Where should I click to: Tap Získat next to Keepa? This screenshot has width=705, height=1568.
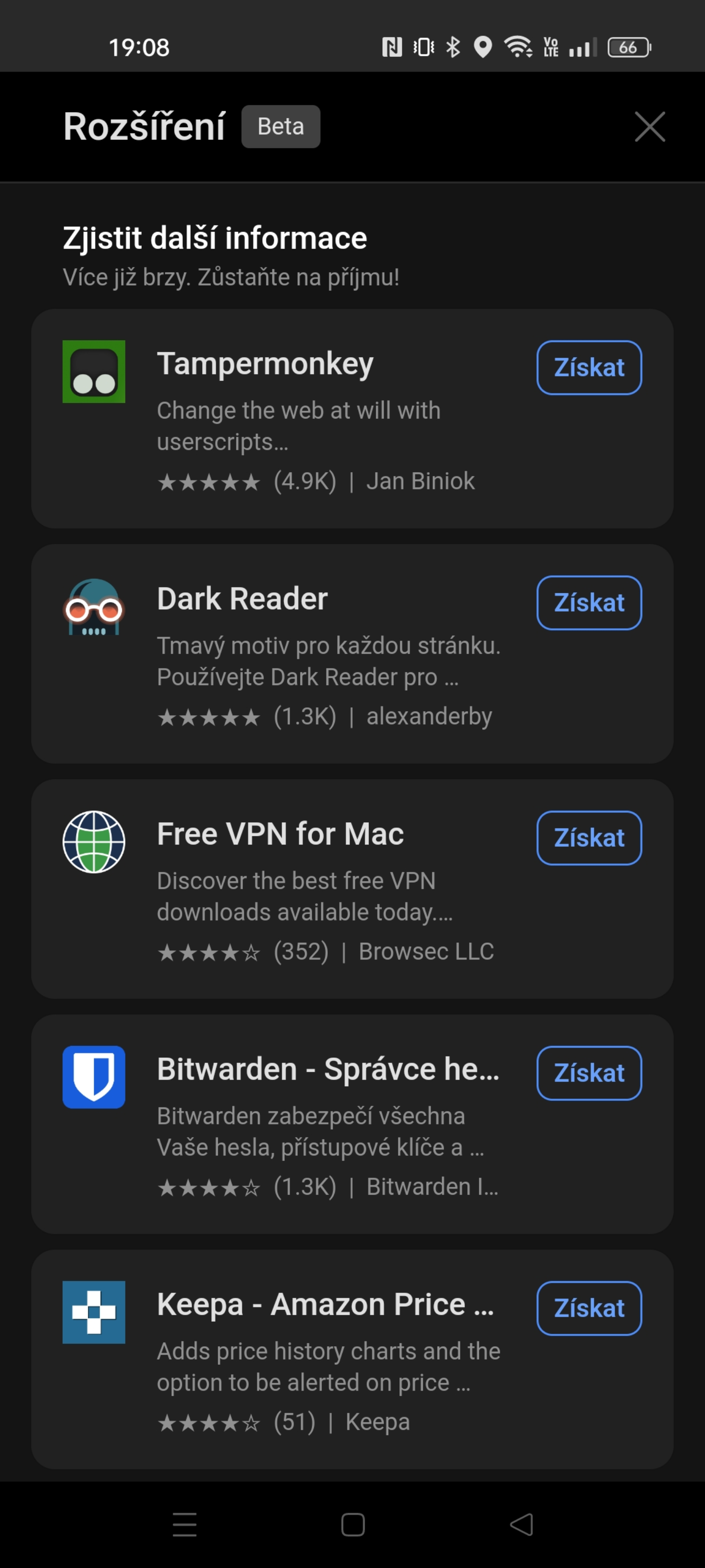589,1308
